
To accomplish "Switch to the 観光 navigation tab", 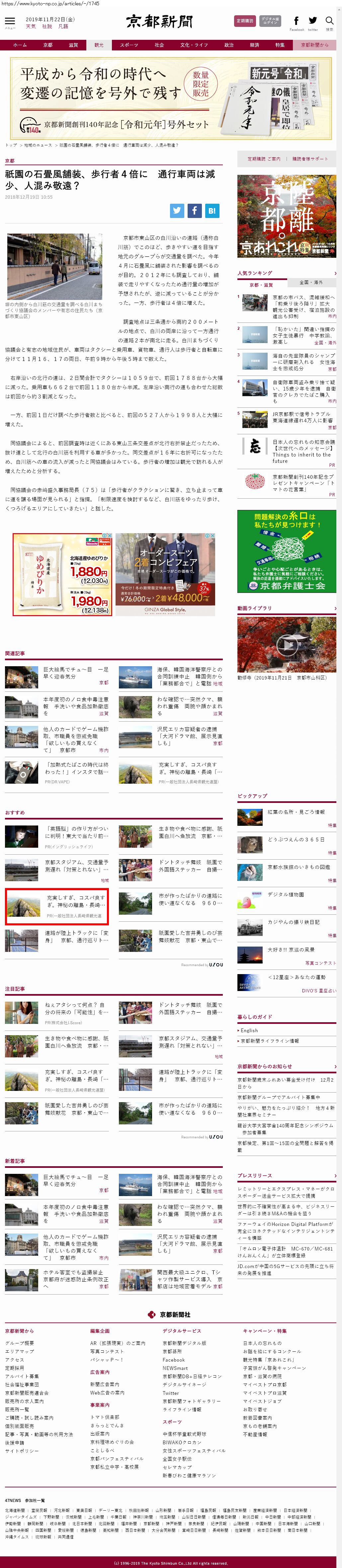I will [x=99, y=45].
